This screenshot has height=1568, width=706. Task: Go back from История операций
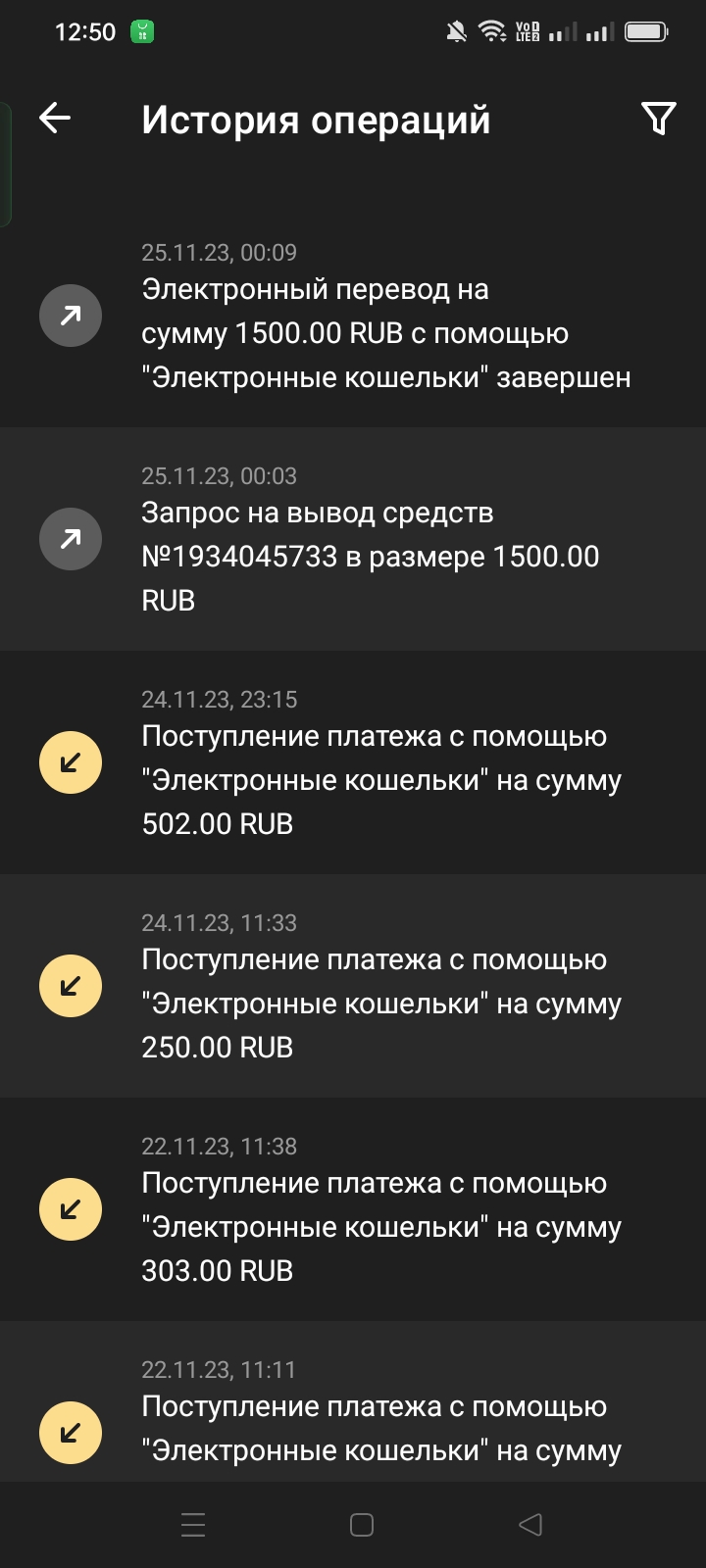point(55,119)
